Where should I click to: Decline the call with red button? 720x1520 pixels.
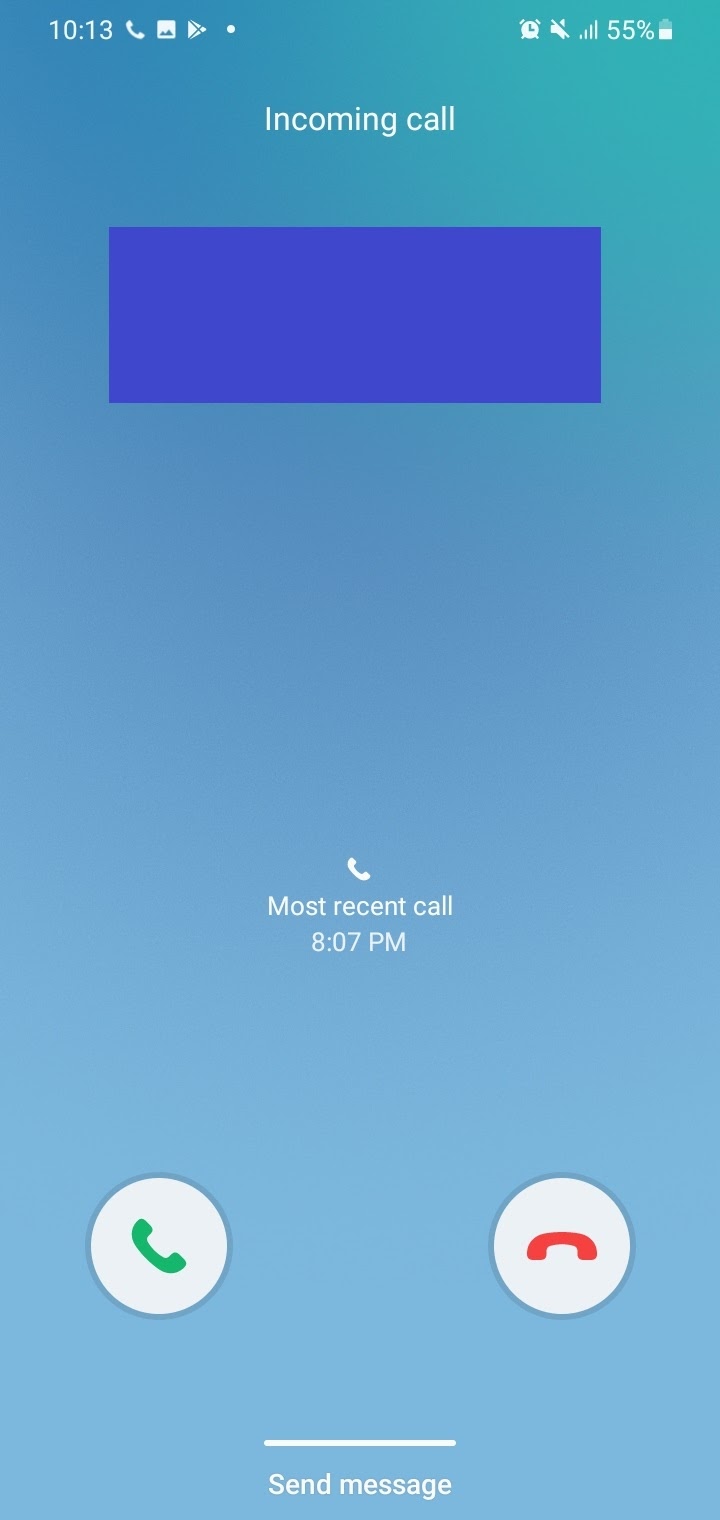(562, 1246)
